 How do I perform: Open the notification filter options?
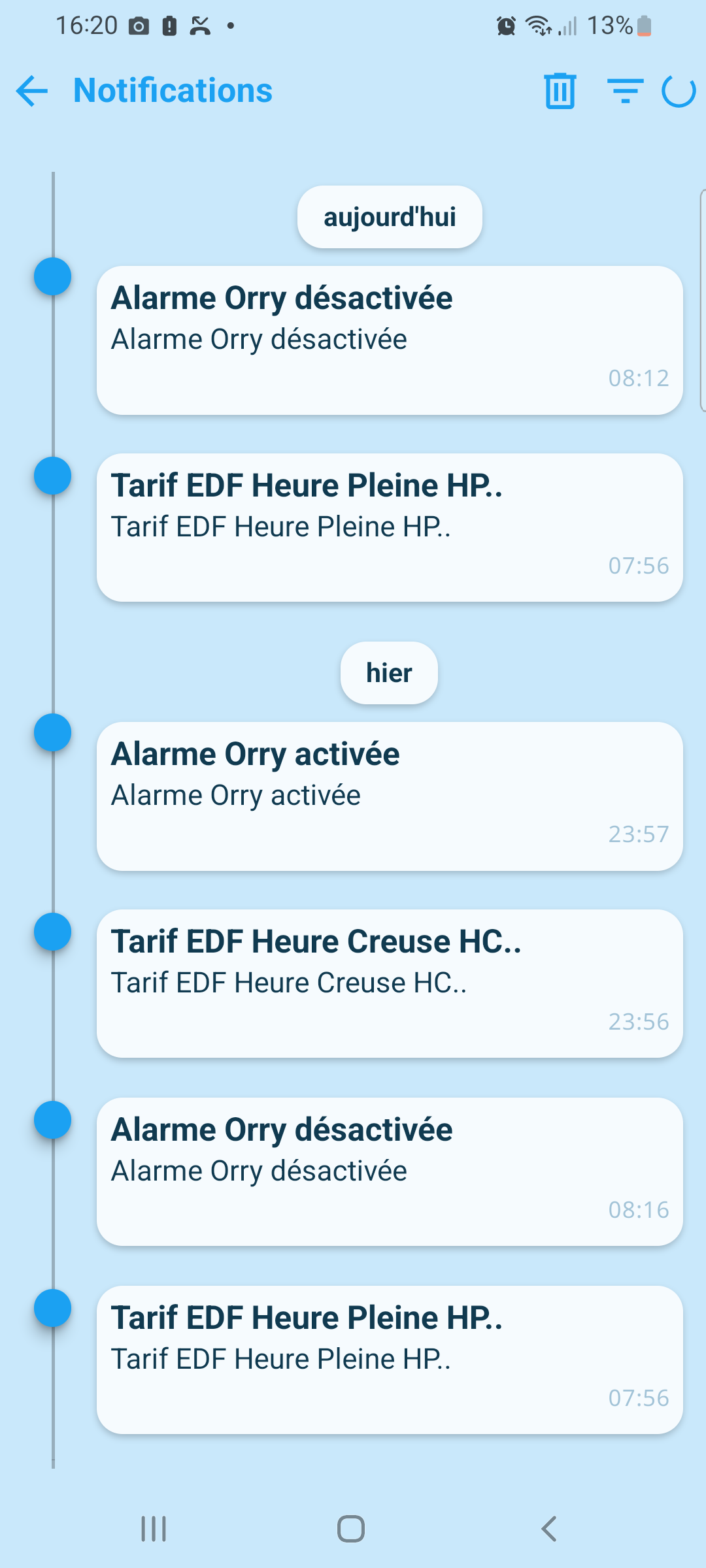click(625, 91)
